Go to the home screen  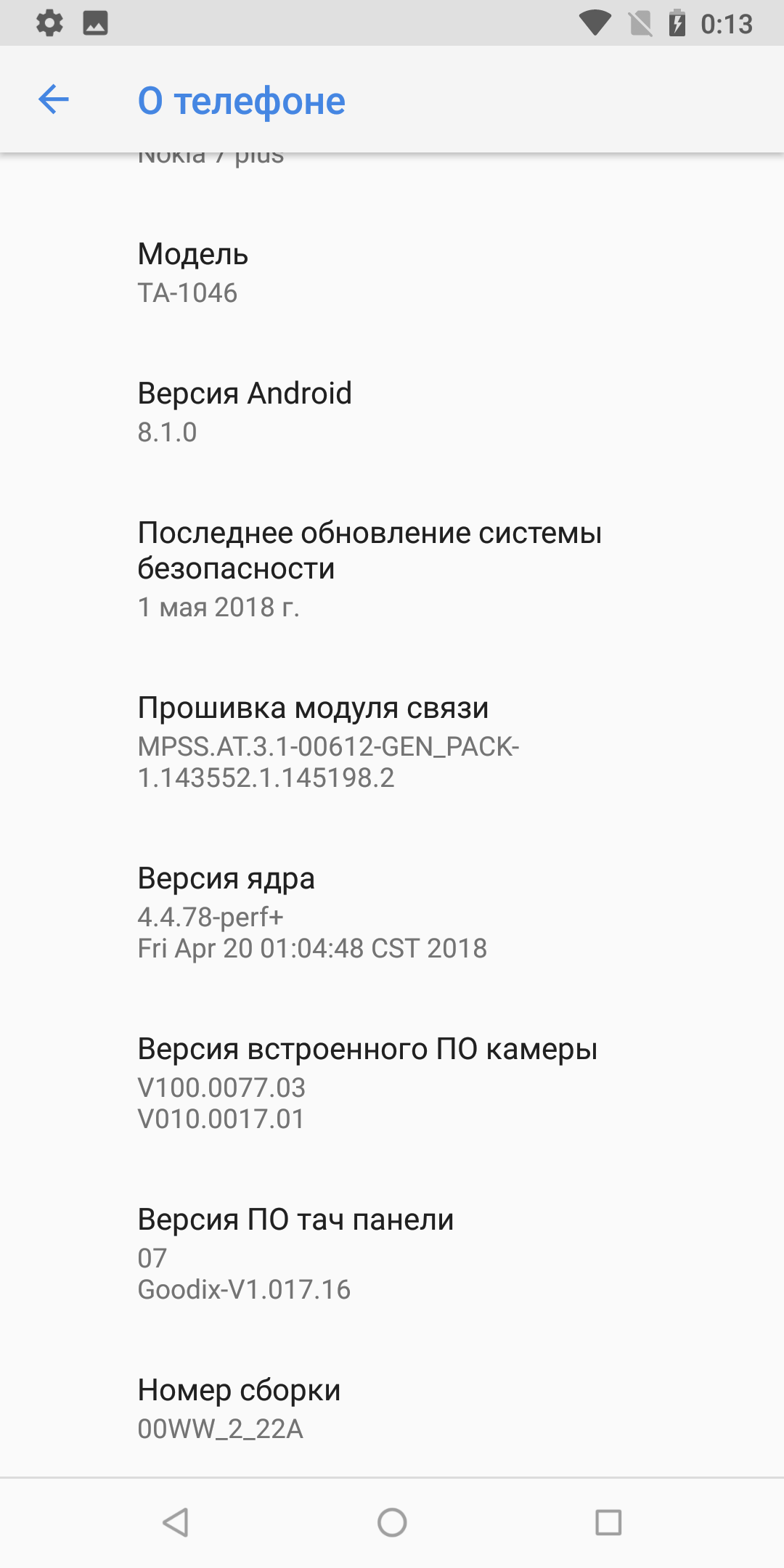click(392, 1522)
